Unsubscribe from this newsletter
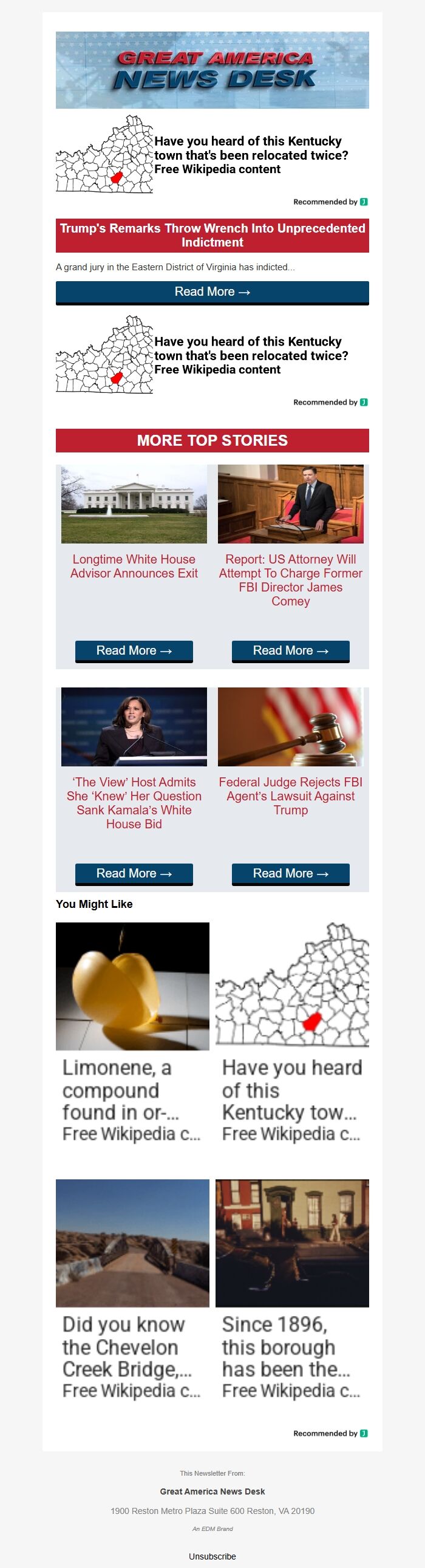425x1568 pixels. click(x=212, y=1556)
